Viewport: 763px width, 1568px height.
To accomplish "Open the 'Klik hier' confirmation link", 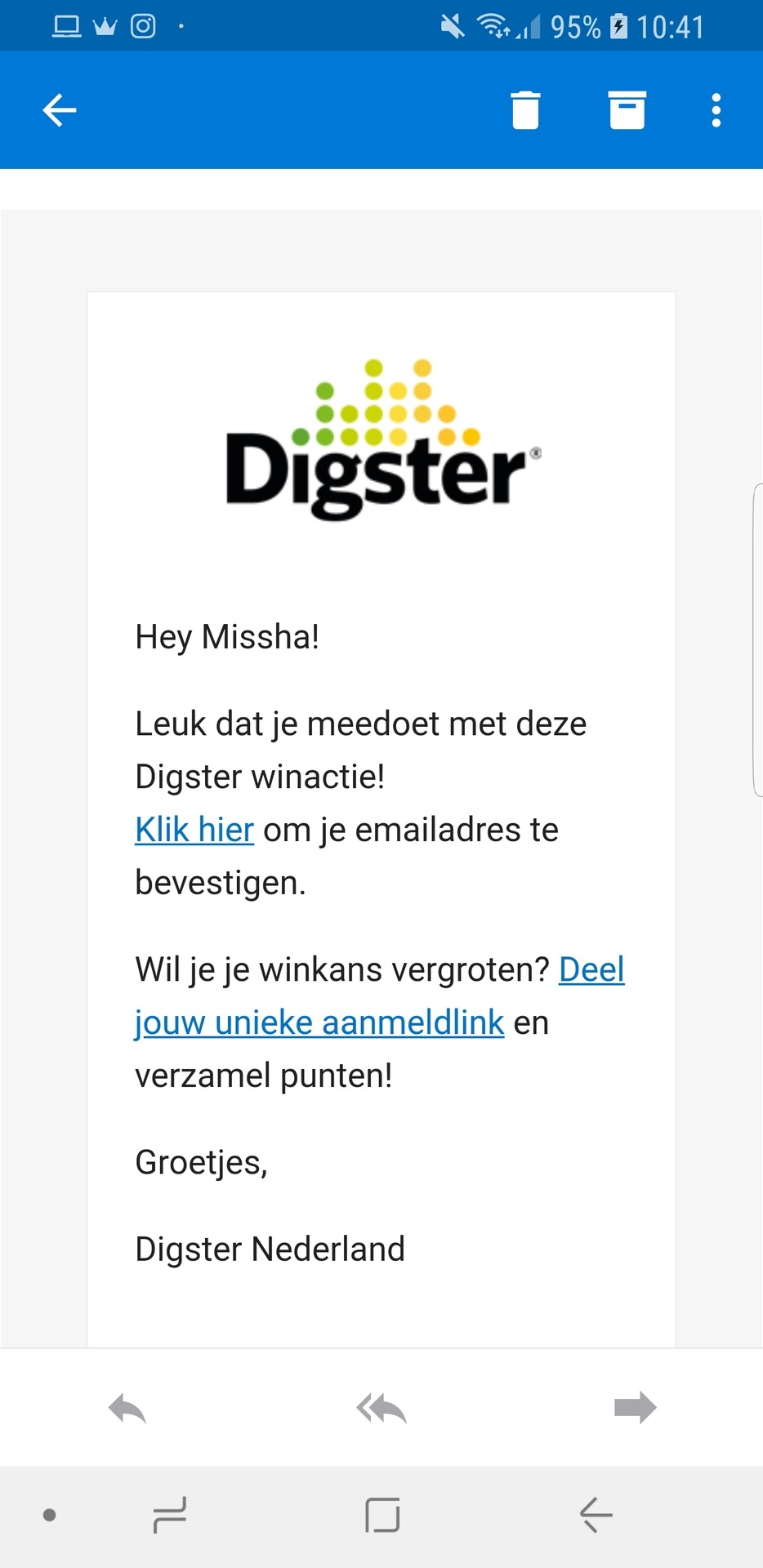I will click(x=194, y=830).
